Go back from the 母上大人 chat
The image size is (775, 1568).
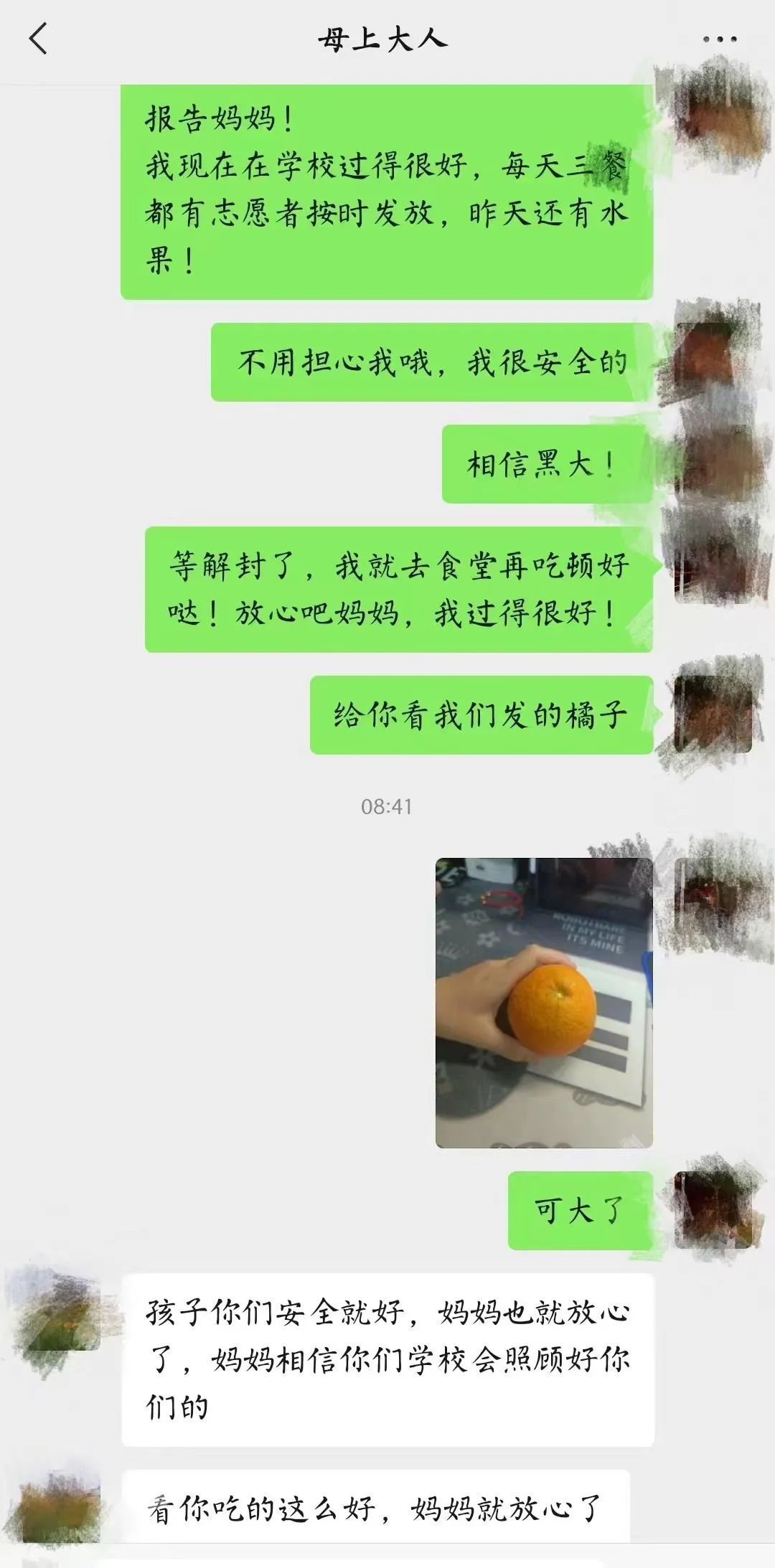point(39,39)
